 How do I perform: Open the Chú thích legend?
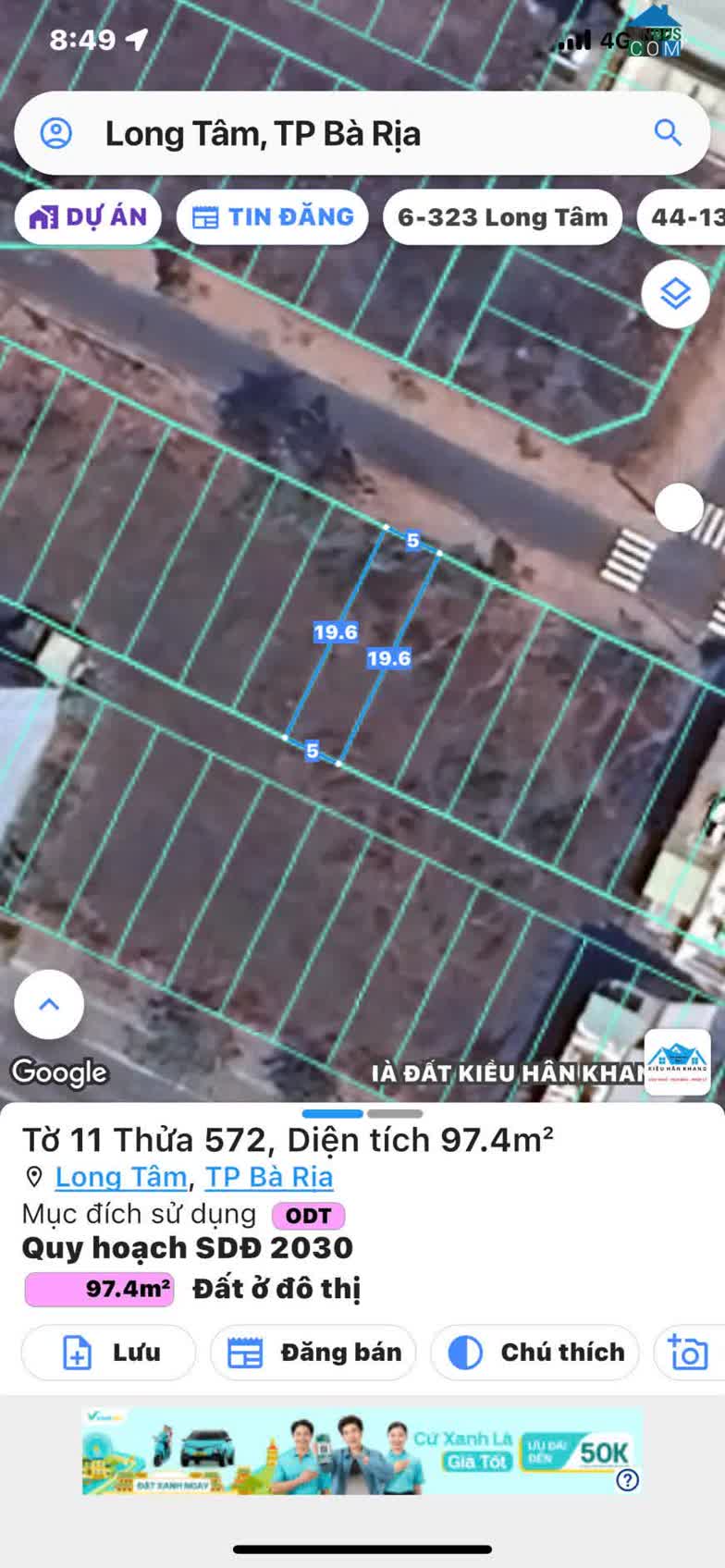pyautogui.click(x=535, y=1353)
